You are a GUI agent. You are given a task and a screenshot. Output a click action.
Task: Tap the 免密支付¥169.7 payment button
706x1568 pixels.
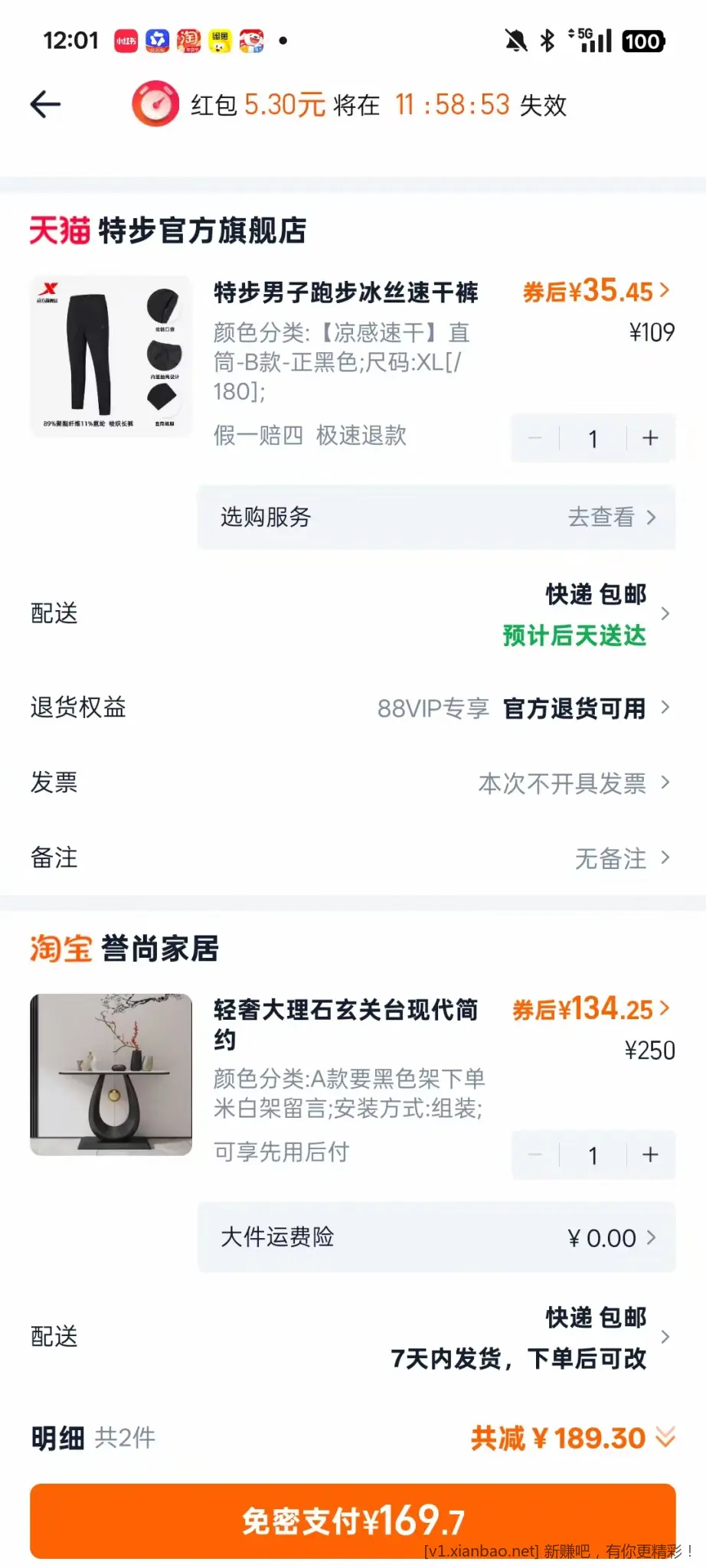tap(352, 1520)
